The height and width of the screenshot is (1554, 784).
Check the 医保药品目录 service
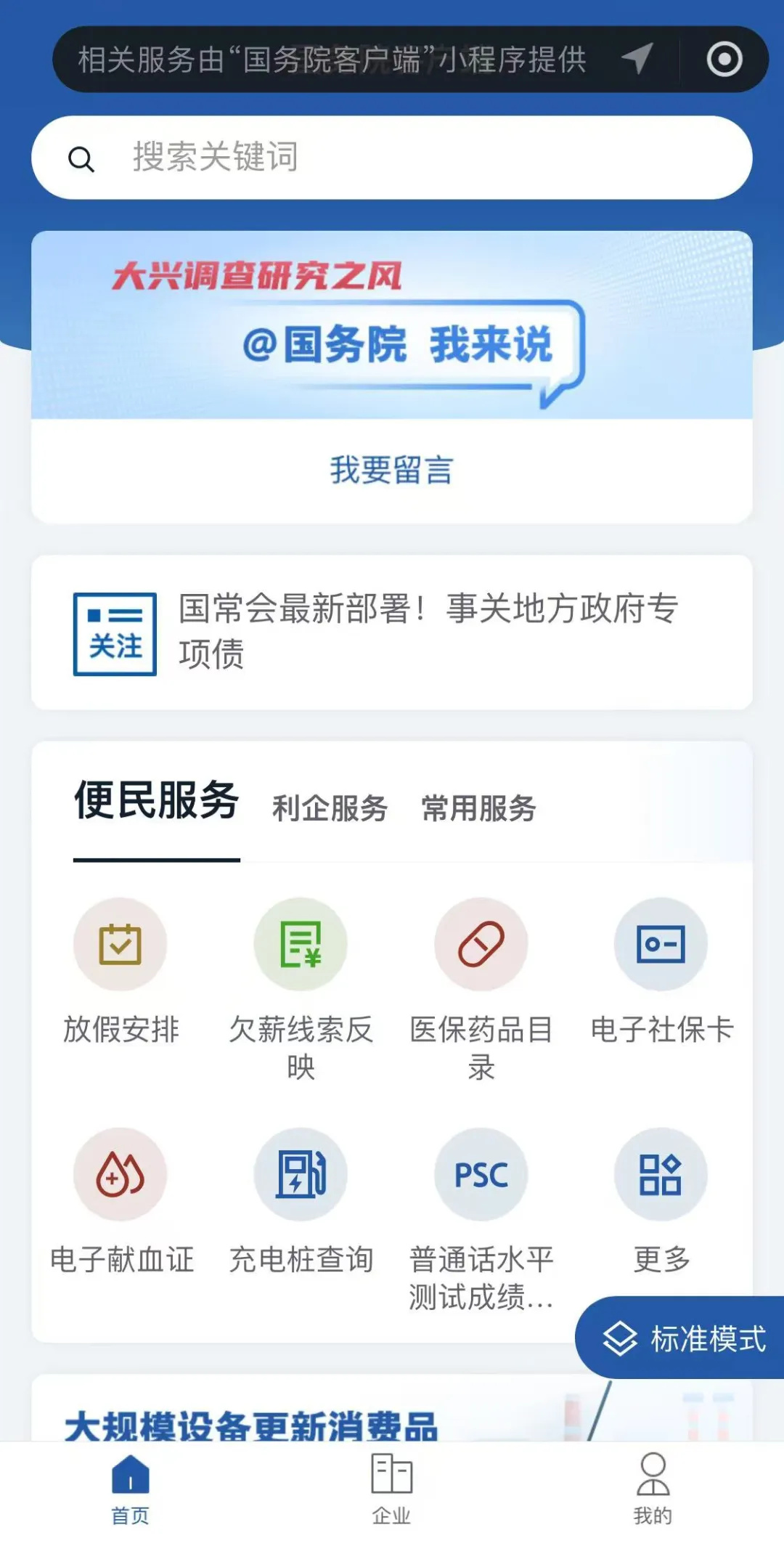pyautogui.click(x=481, y=944)
